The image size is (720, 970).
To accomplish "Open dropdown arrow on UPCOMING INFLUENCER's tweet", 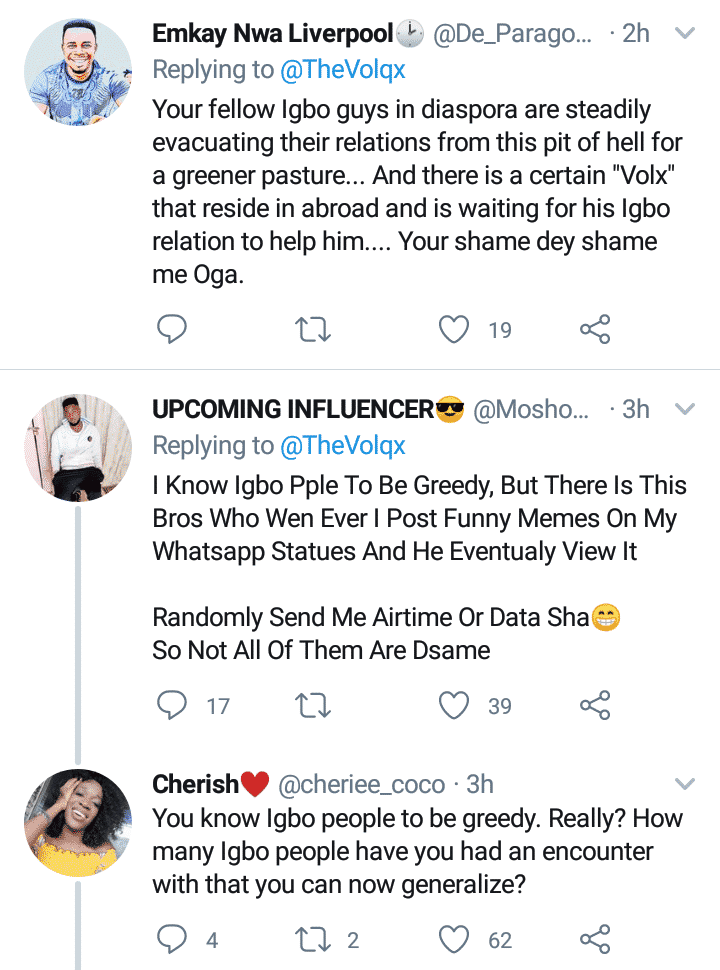I will coord(685,410).
